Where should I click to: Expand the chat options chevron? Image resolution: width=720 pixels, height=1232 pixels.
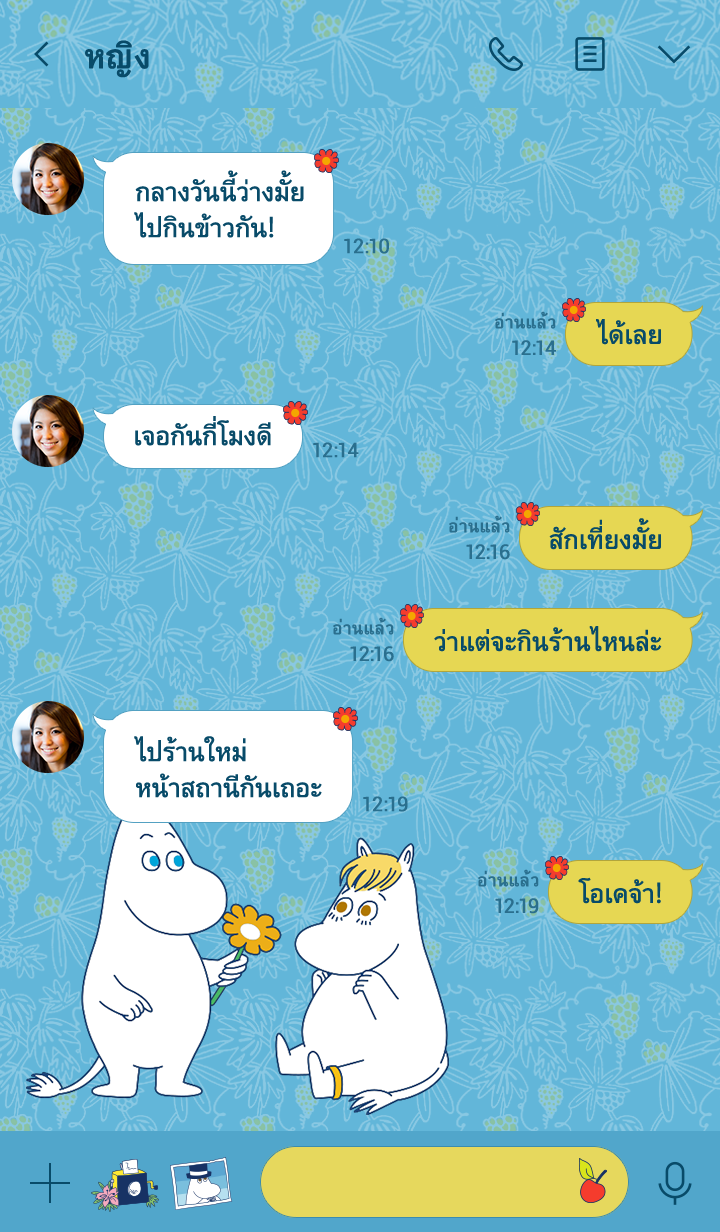tap(673, 55)
